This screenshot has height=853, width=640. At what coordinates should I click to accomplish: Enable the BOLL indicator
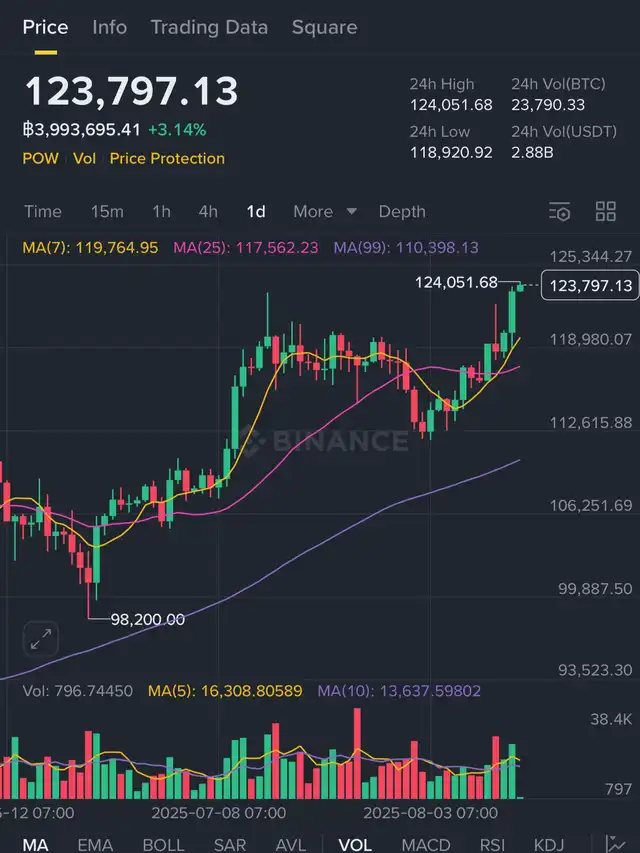163,844
